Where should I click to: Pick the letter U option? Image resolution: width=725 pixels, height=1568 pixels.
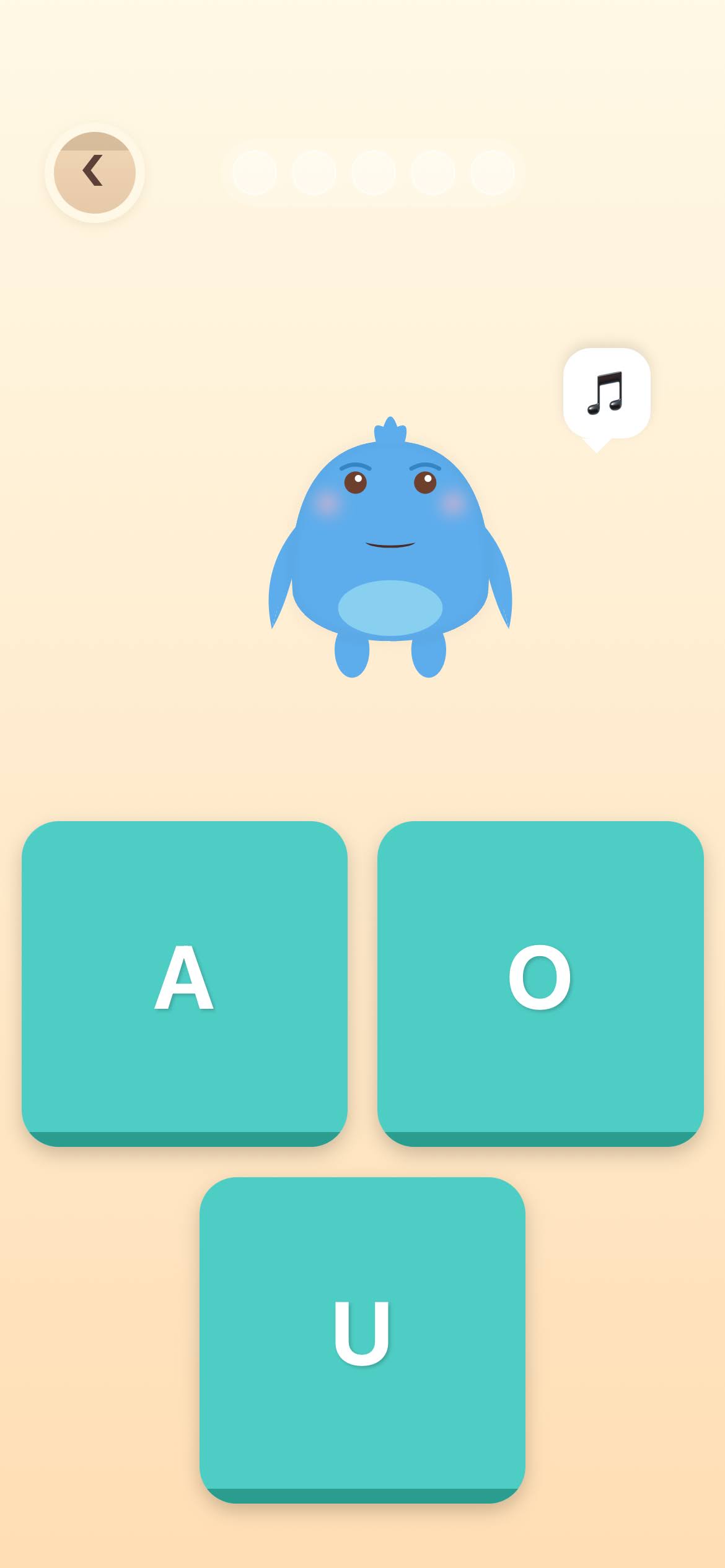[x=362, y=1339]
